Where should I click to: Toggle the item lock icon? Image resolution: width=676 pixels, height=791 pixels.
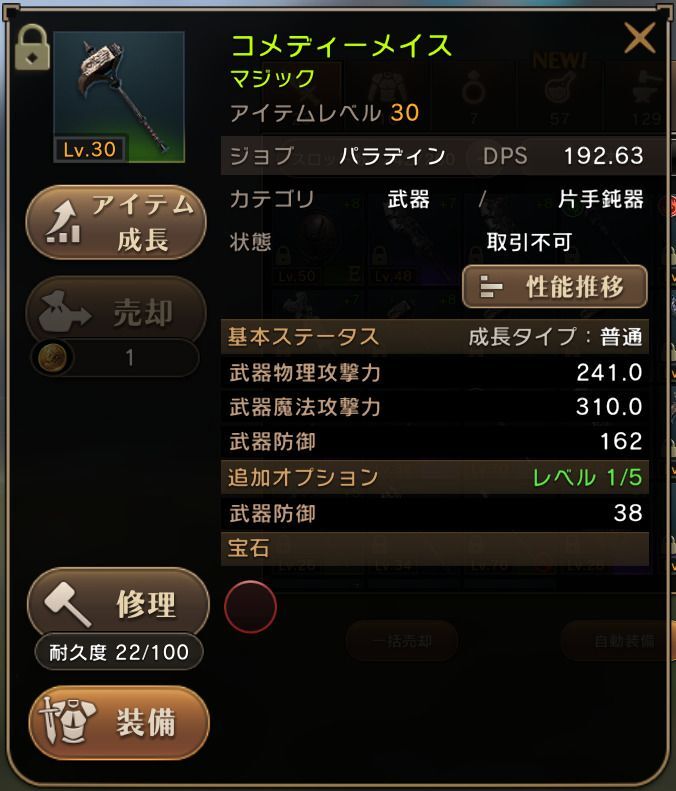[x=33, y=47]
